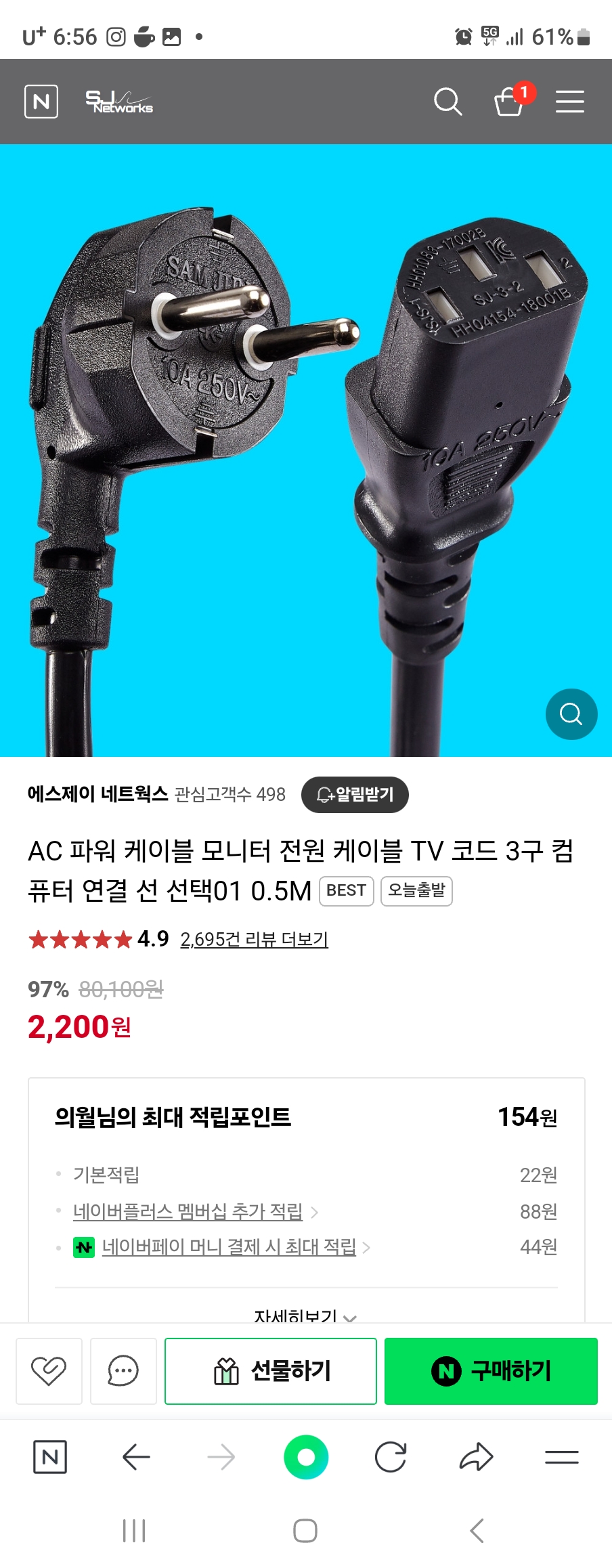This screenshot has height=1568, width=612.
Task: Open 2,695건 리뷰 더보기 reviews link
Action: [x=254, y=939]
